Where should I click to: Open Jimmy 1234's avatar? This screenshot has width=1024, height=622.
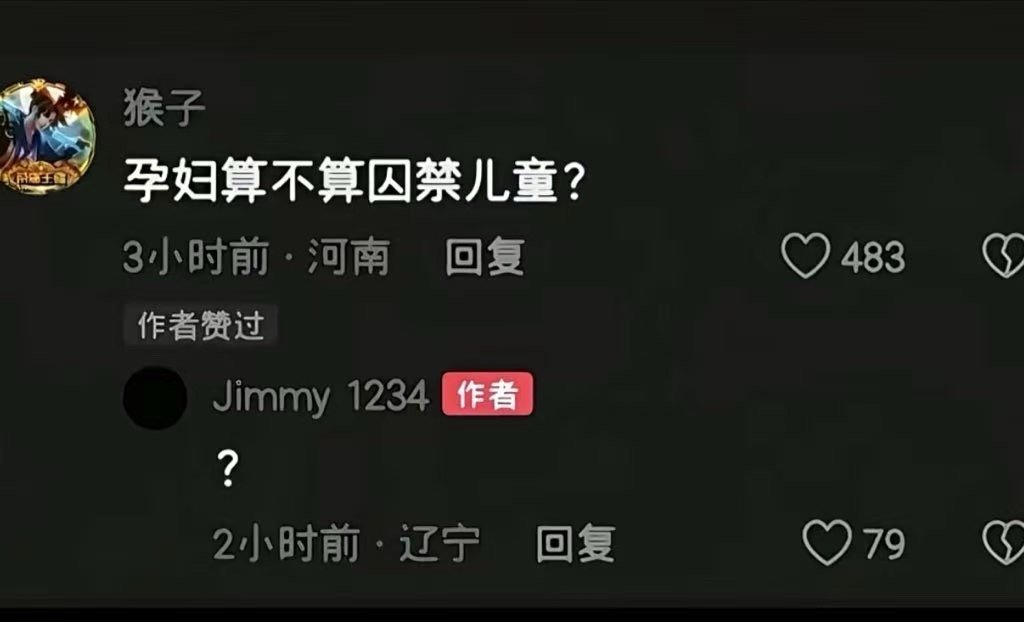155,398
